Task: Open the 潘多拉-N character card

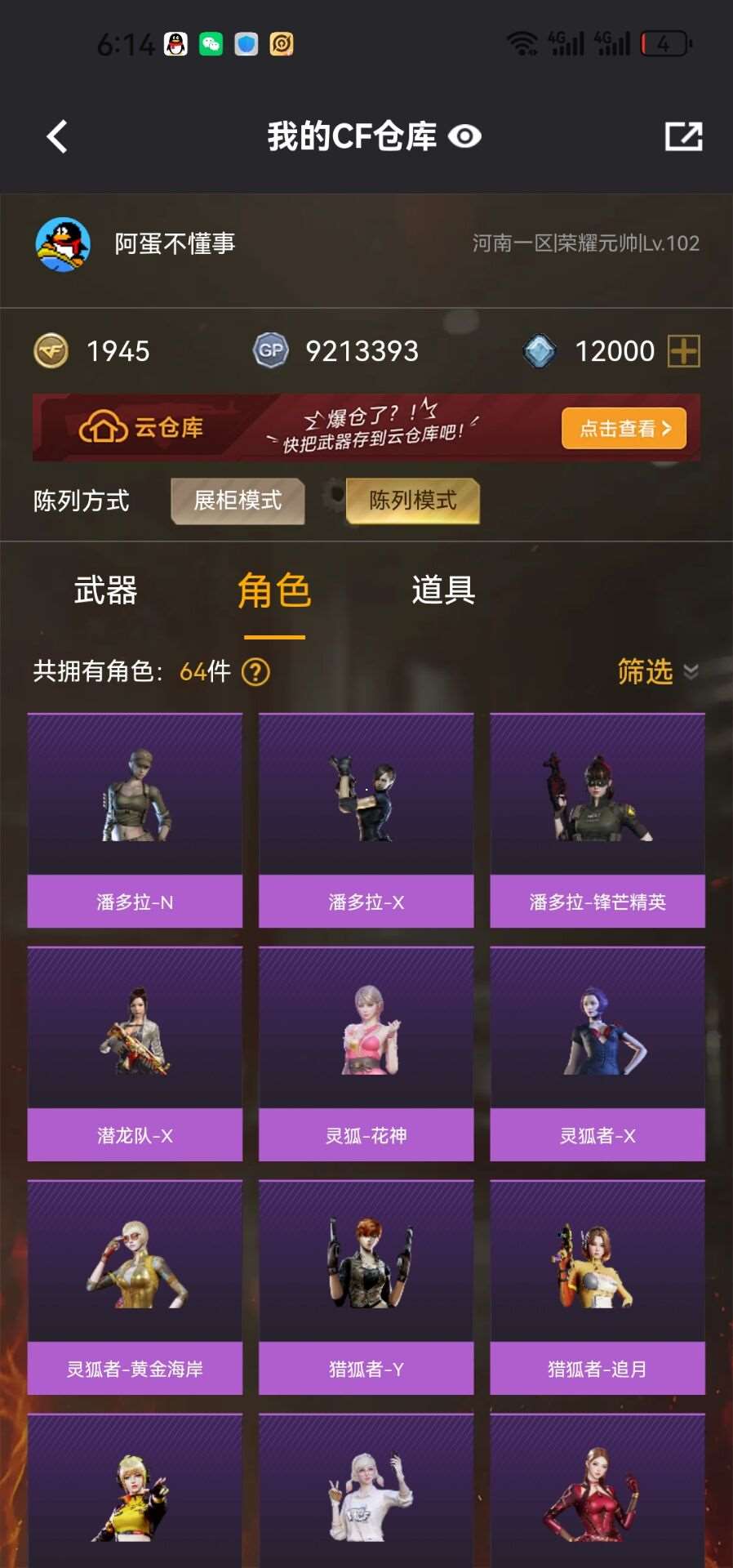Action: [x=135, y=820]
